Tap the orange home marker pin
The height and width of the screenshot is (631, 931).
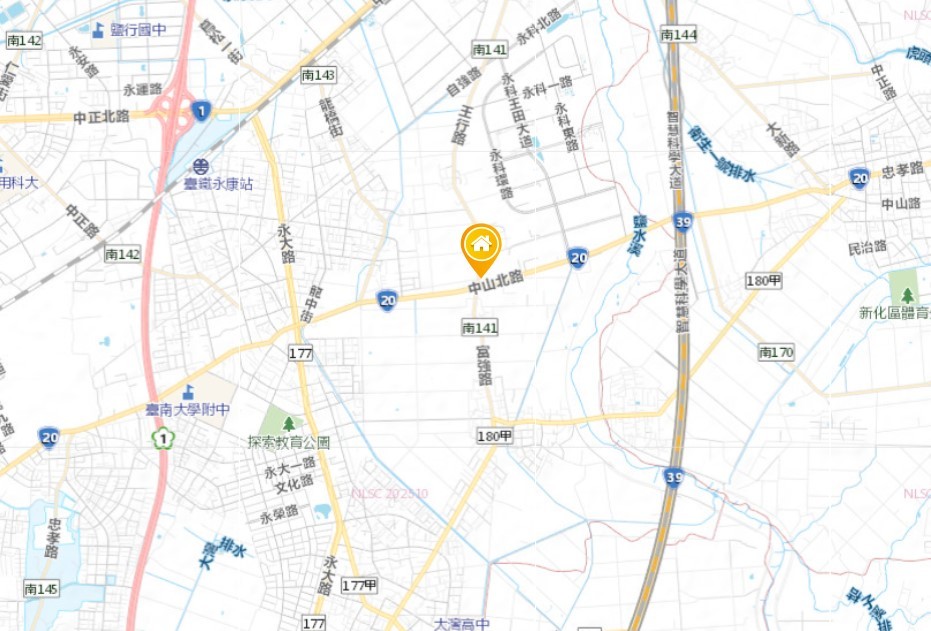click(481, 245)
